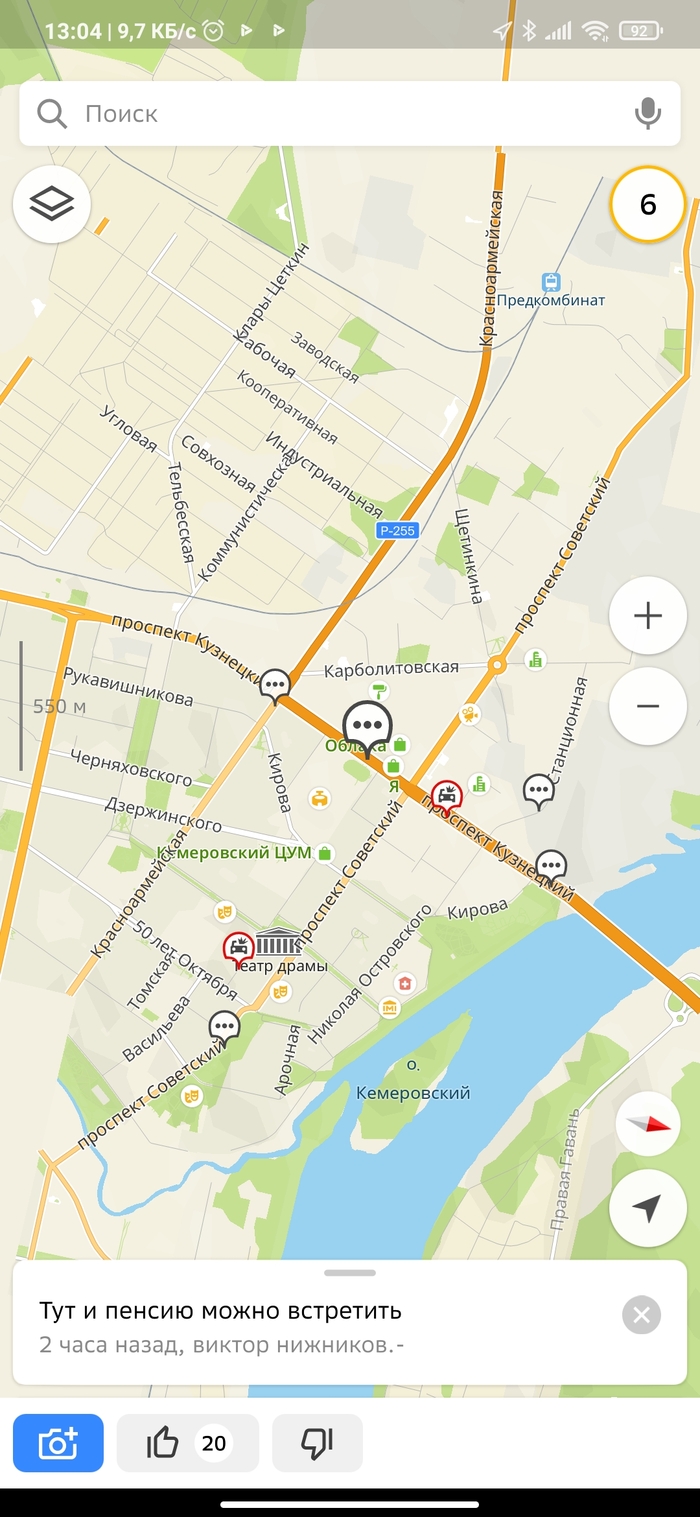Open the comment bubble on Красноармейская crossing
The image size is (700, 1517).
[275, 684]
